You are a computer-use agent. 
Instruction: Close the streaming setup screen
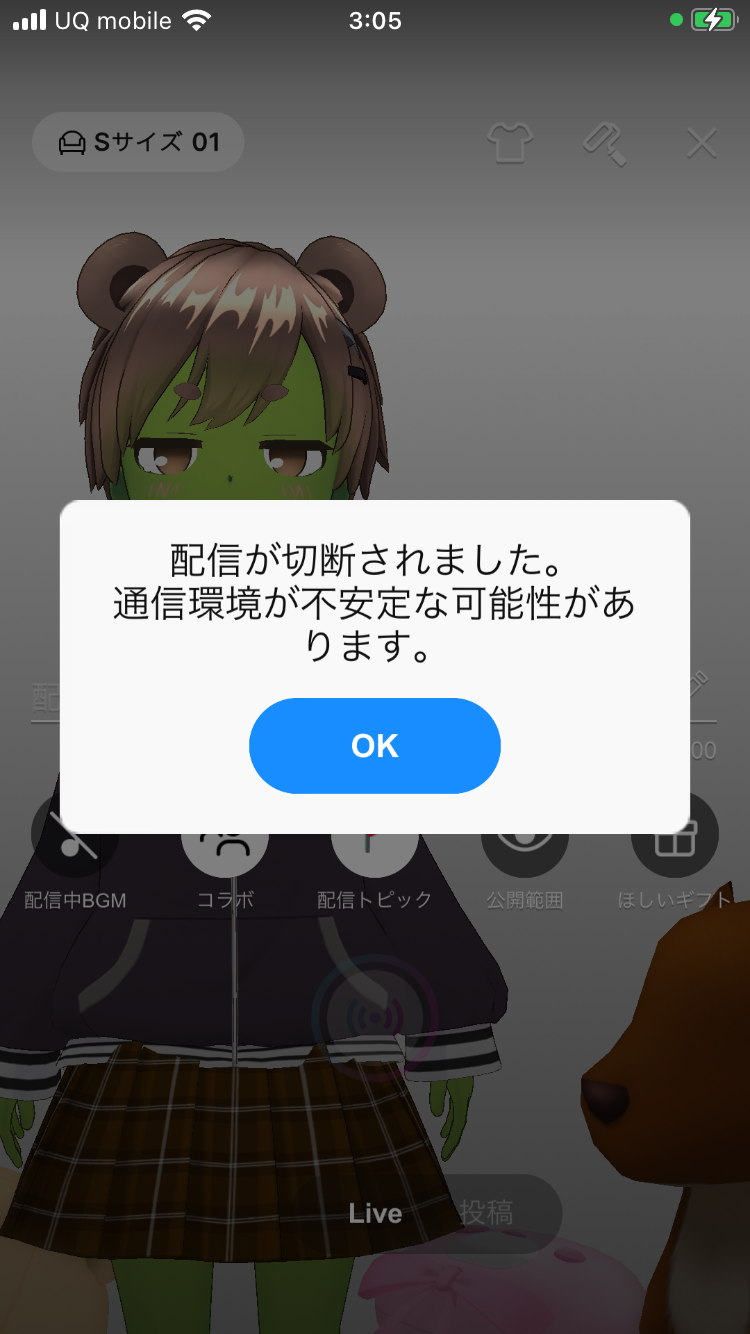pyautogui.click(x=702, y=143)
